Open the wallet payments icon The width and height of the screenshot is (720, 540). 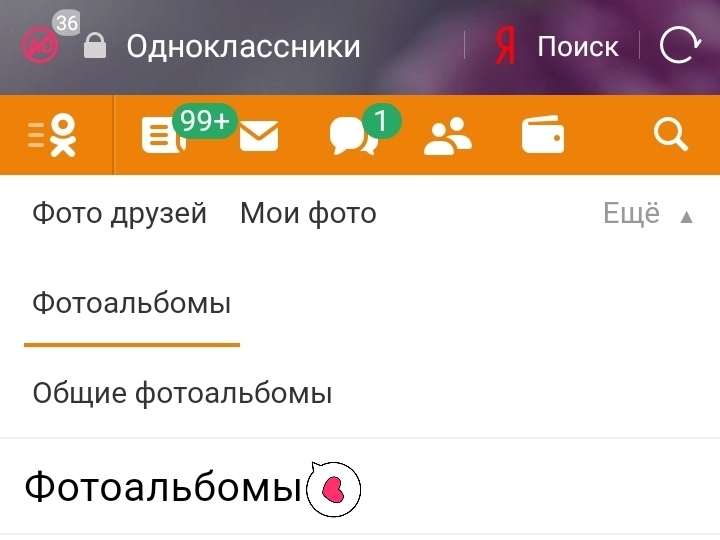(543, 136)
